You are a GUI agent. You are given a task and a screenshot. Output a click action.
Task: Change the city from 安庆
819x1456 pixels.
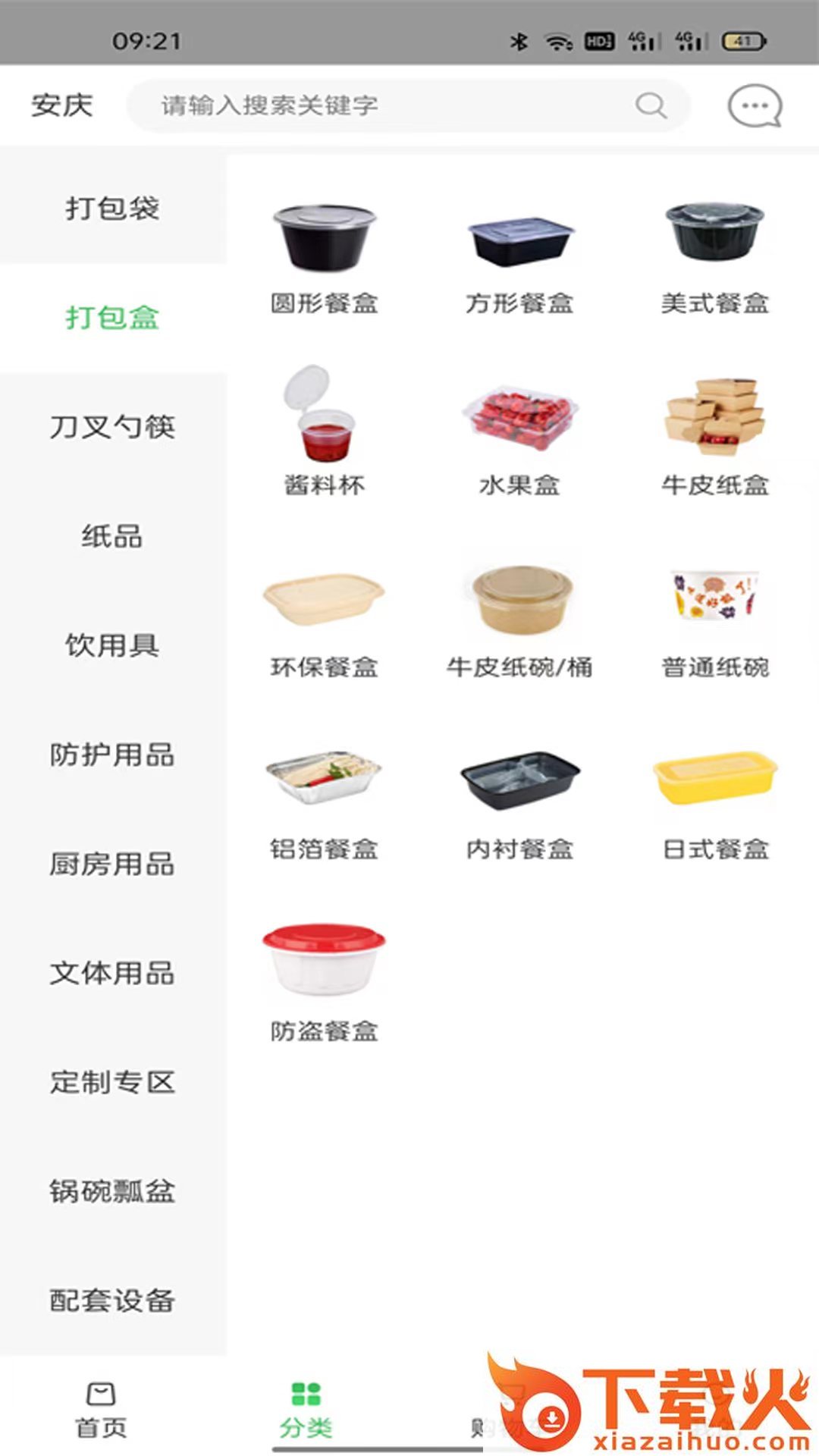[x=62, y=105]
